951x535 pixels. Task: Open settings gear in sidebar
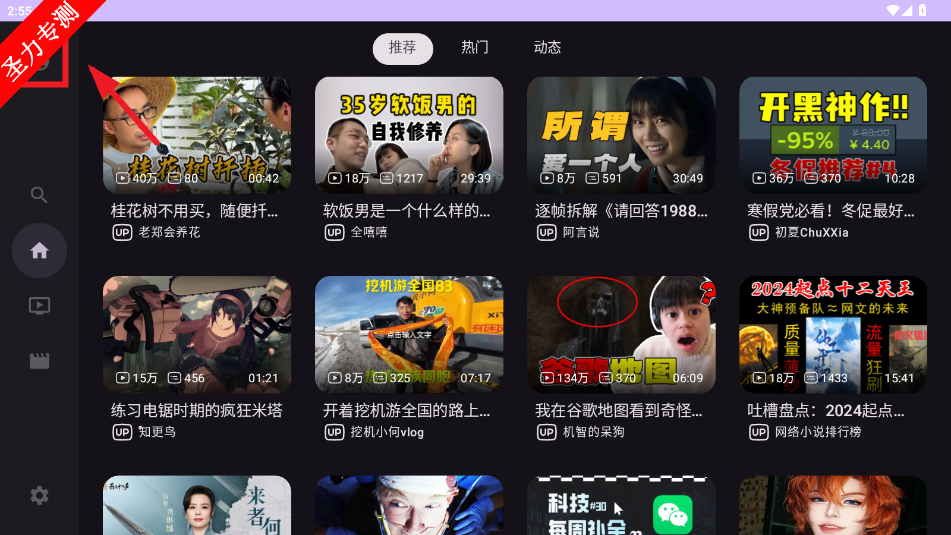pyautogui.click(x=39, y=495)
